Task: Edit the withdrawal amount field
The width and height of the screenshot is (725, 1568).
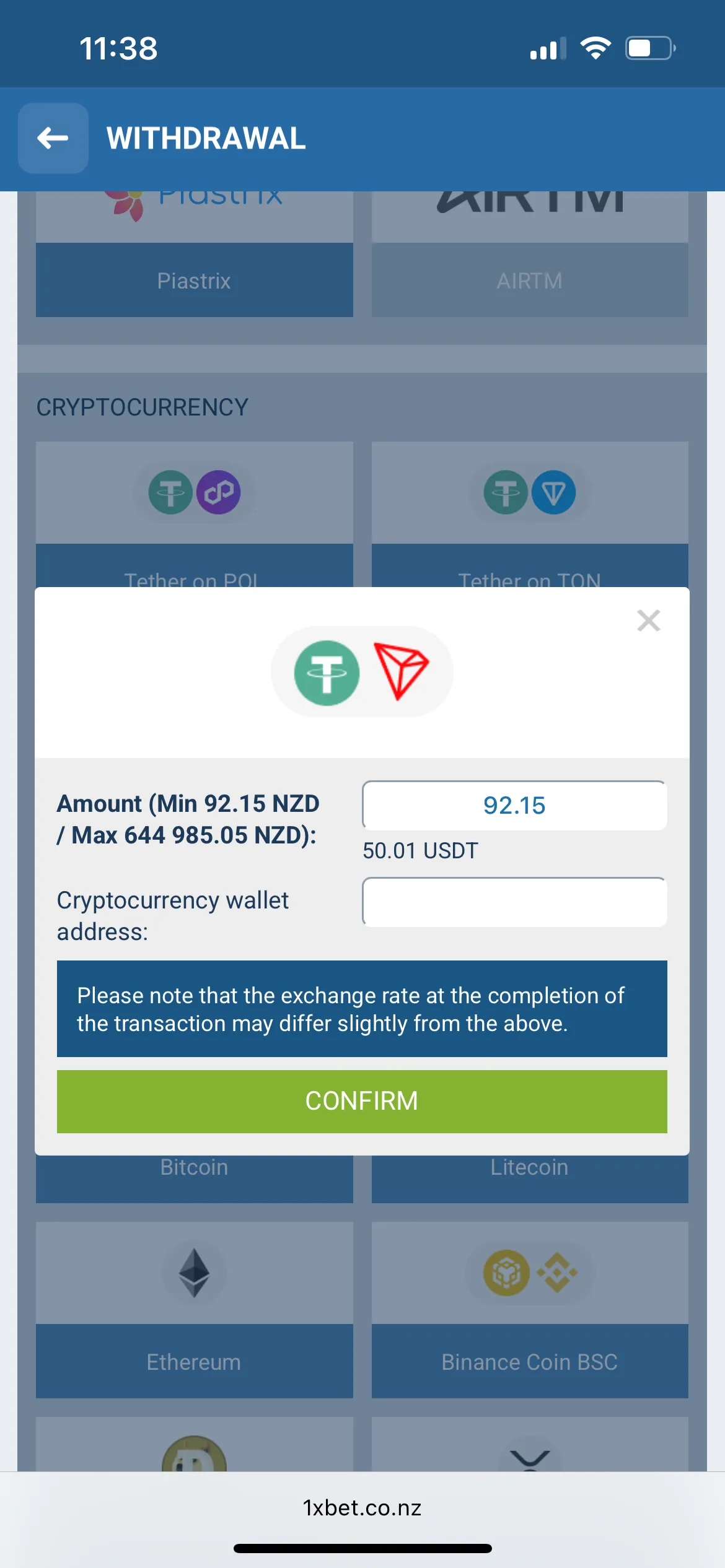Action: click(x=514, y=806)
